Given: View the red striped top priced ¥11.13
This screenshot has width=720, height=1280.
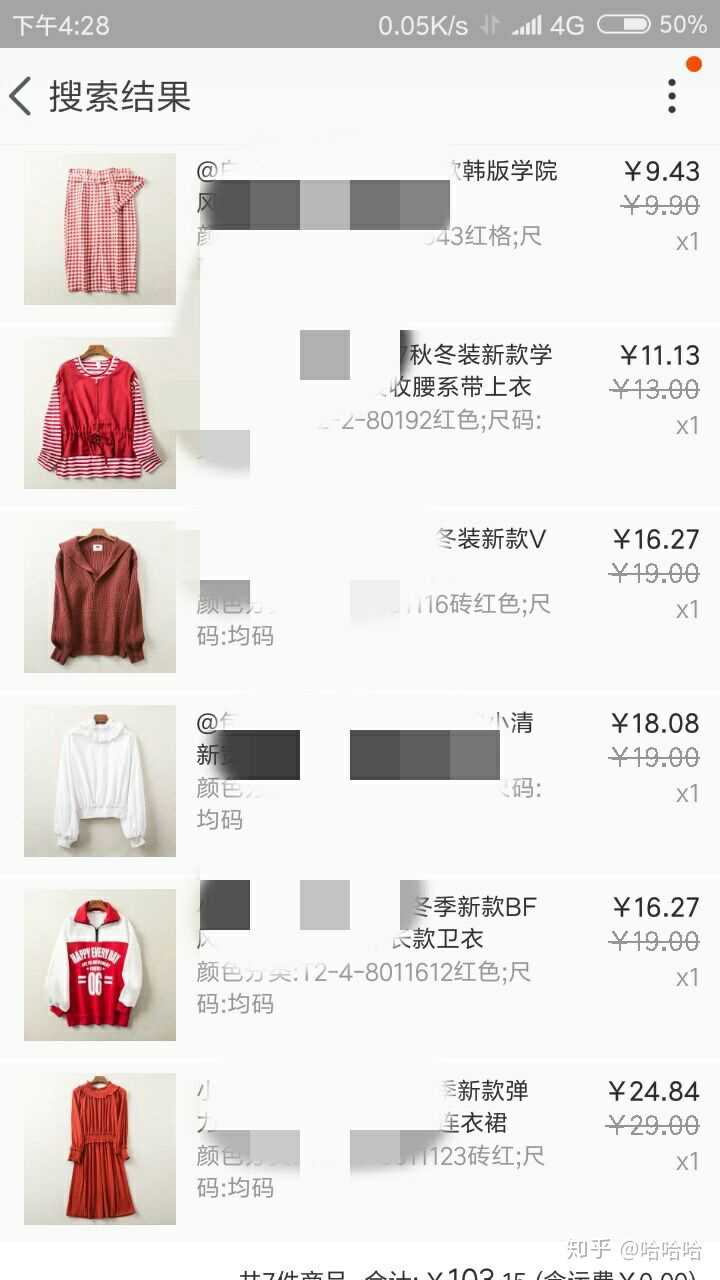Looking at the screenshot, I should click(100, 413).
